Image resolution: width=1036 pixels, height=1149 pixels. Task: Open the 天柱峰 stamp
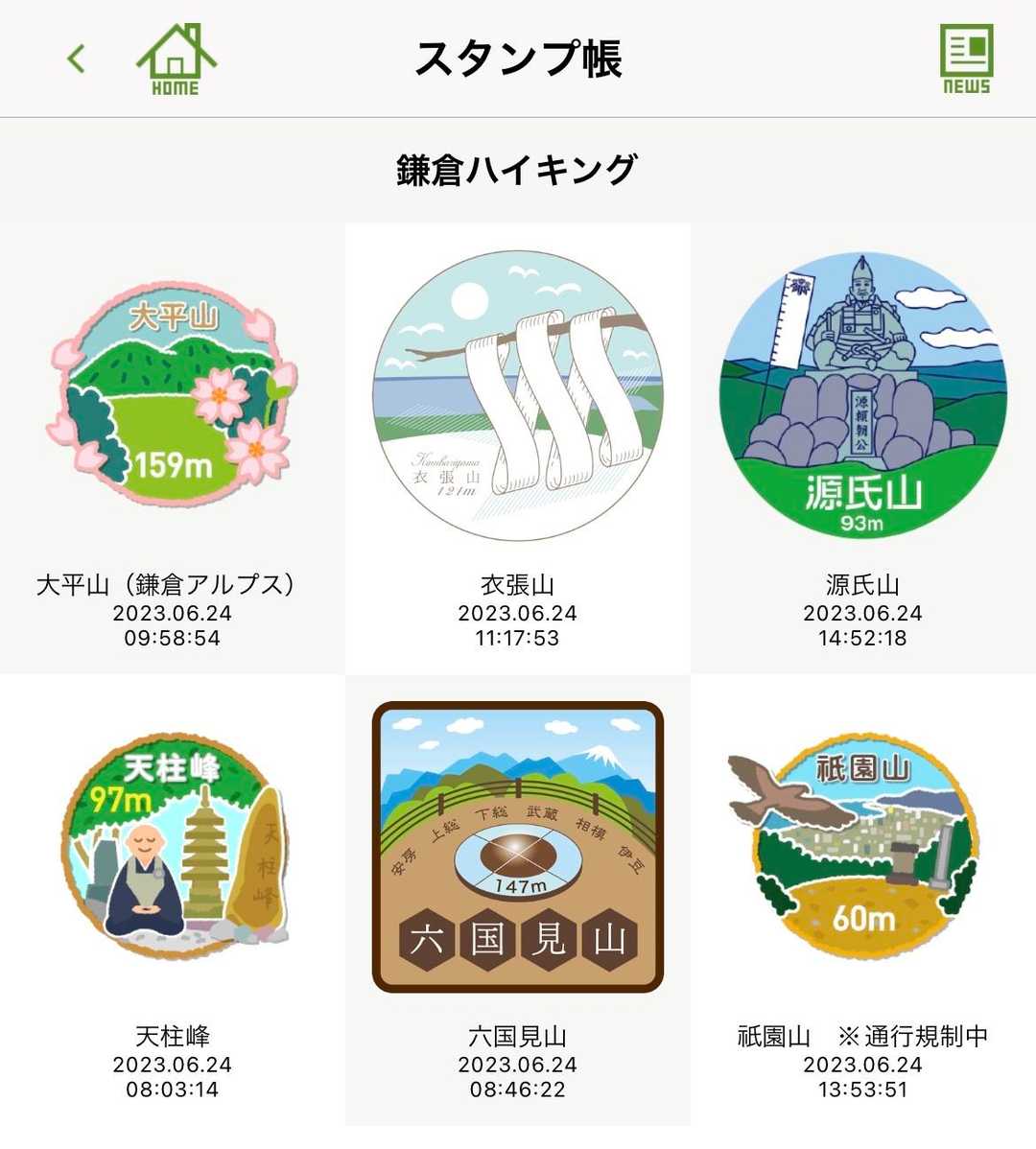(173, 846)
